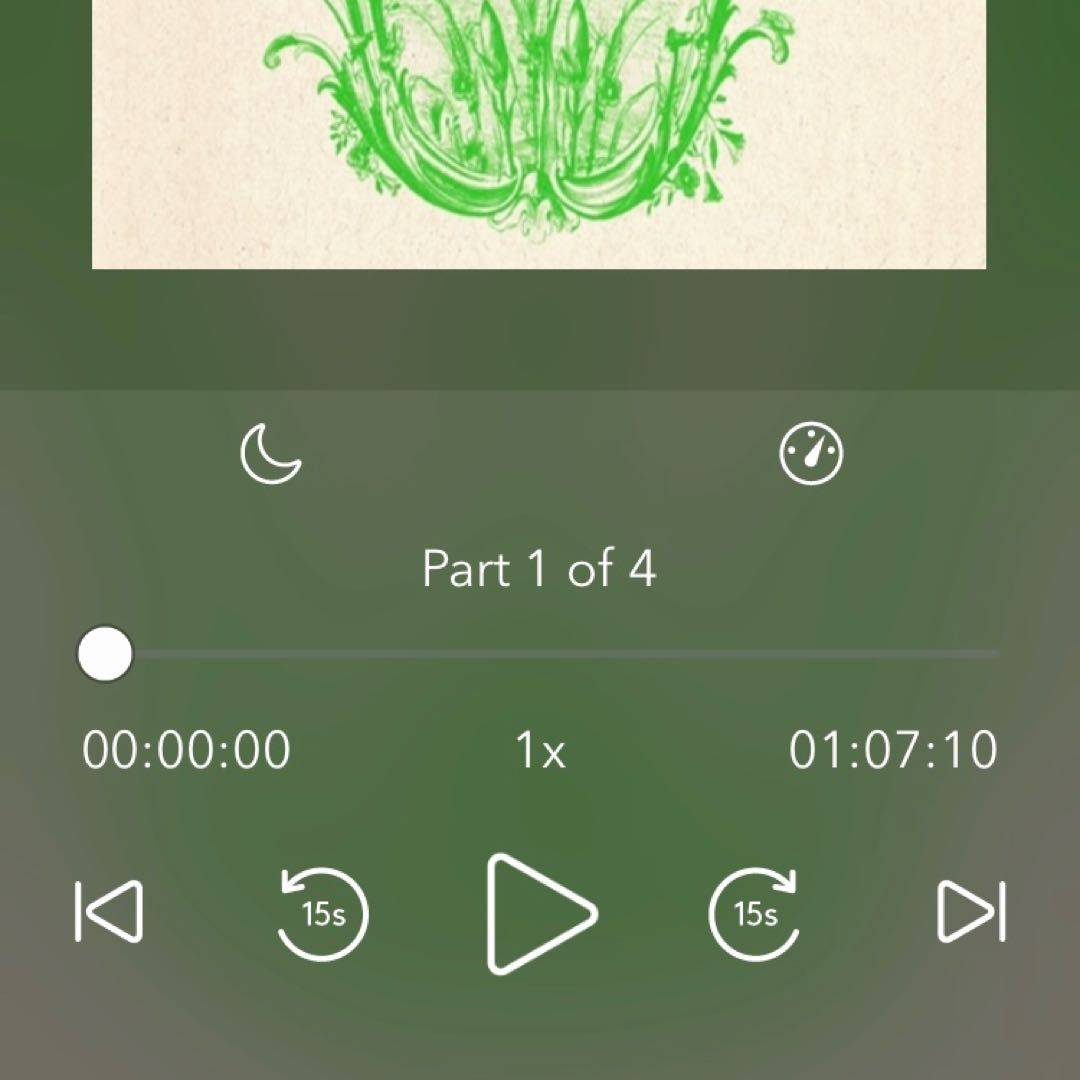Tap the progress slider handle
1080x1080 pixels.
click(105, 654)
